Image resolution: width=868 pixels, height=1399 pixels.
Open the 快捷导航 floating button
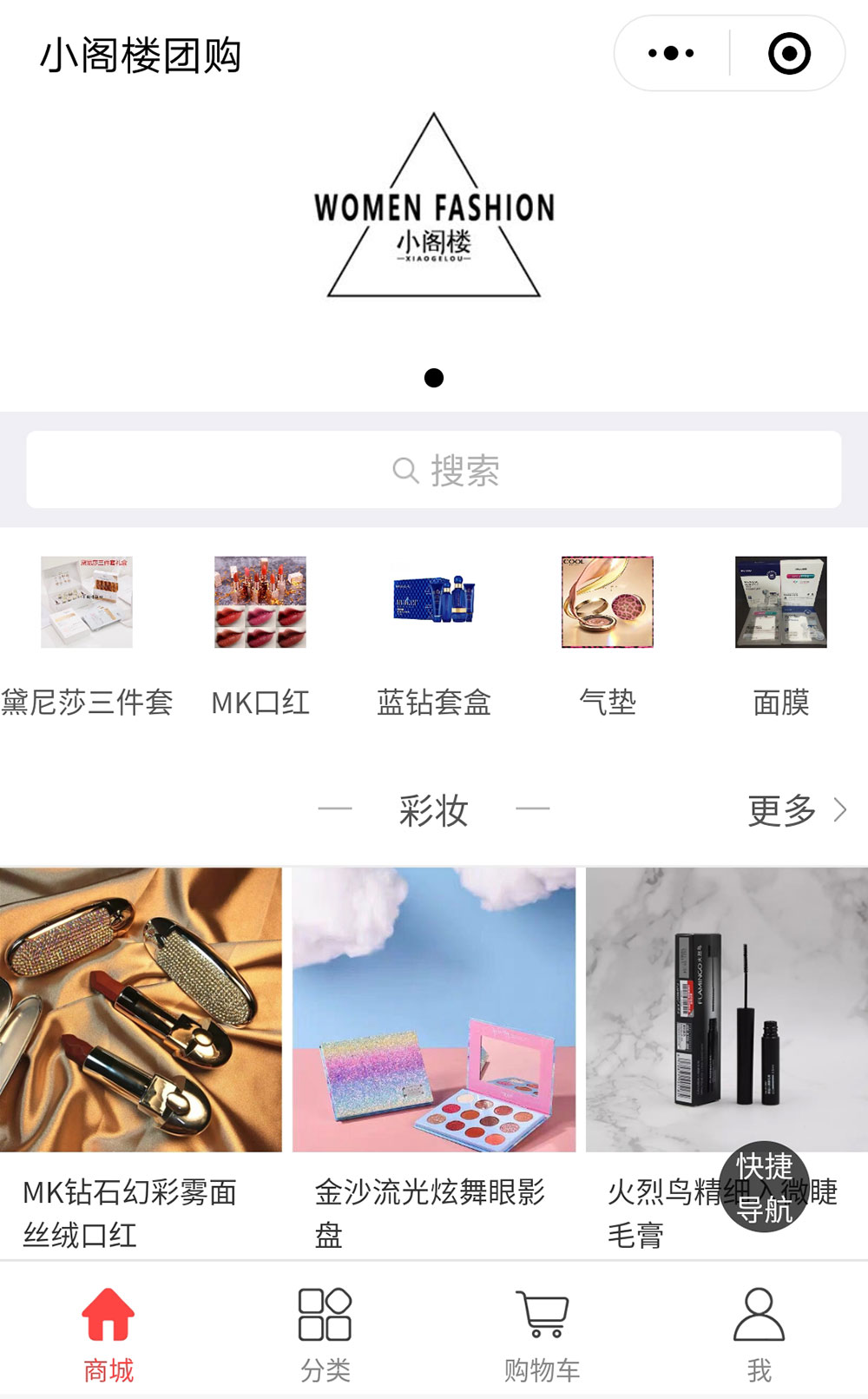click(764, 1186)
